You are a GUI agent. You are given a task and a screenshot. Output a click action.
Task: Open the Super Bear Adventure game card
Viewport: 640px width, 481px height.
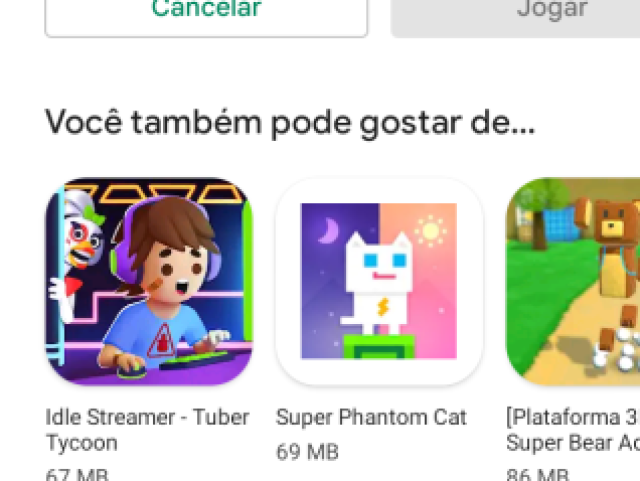tap(573, 282)
